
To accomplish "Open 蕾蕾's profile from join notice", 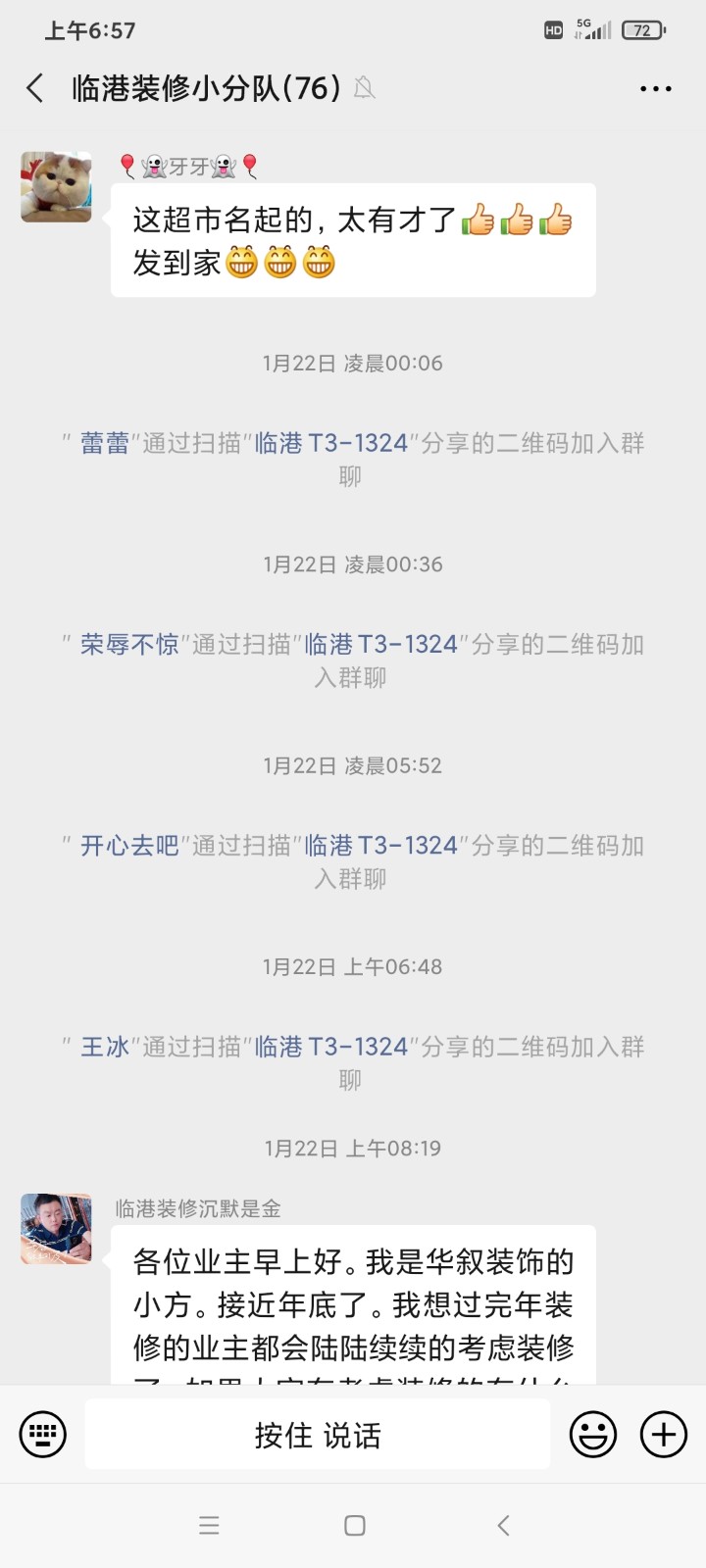I will click(105, 443).
